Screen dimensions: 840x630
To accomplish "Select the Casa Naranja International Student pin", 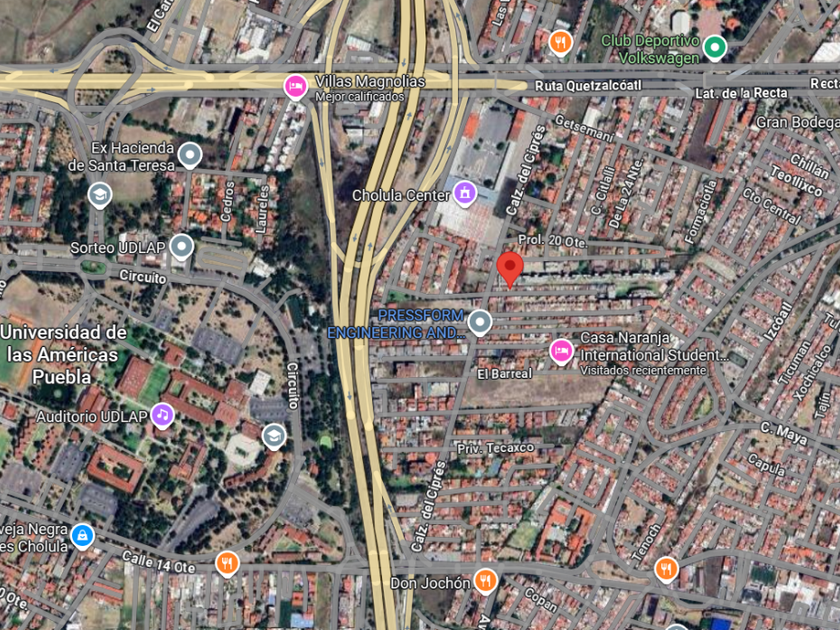I will coord(562,350).
